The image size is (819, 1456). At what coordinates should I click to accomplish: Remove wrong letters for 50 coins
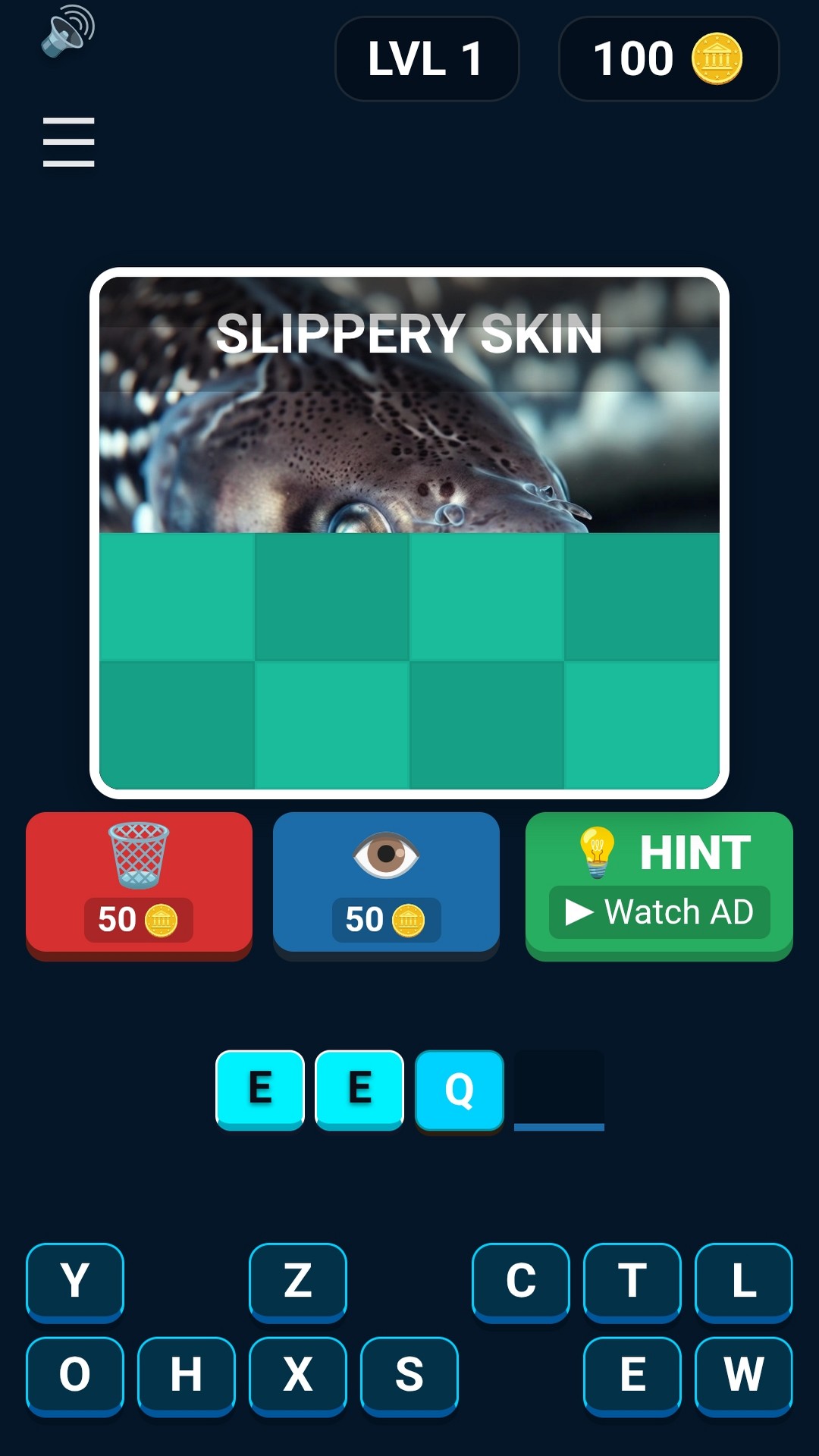point(139,883)
